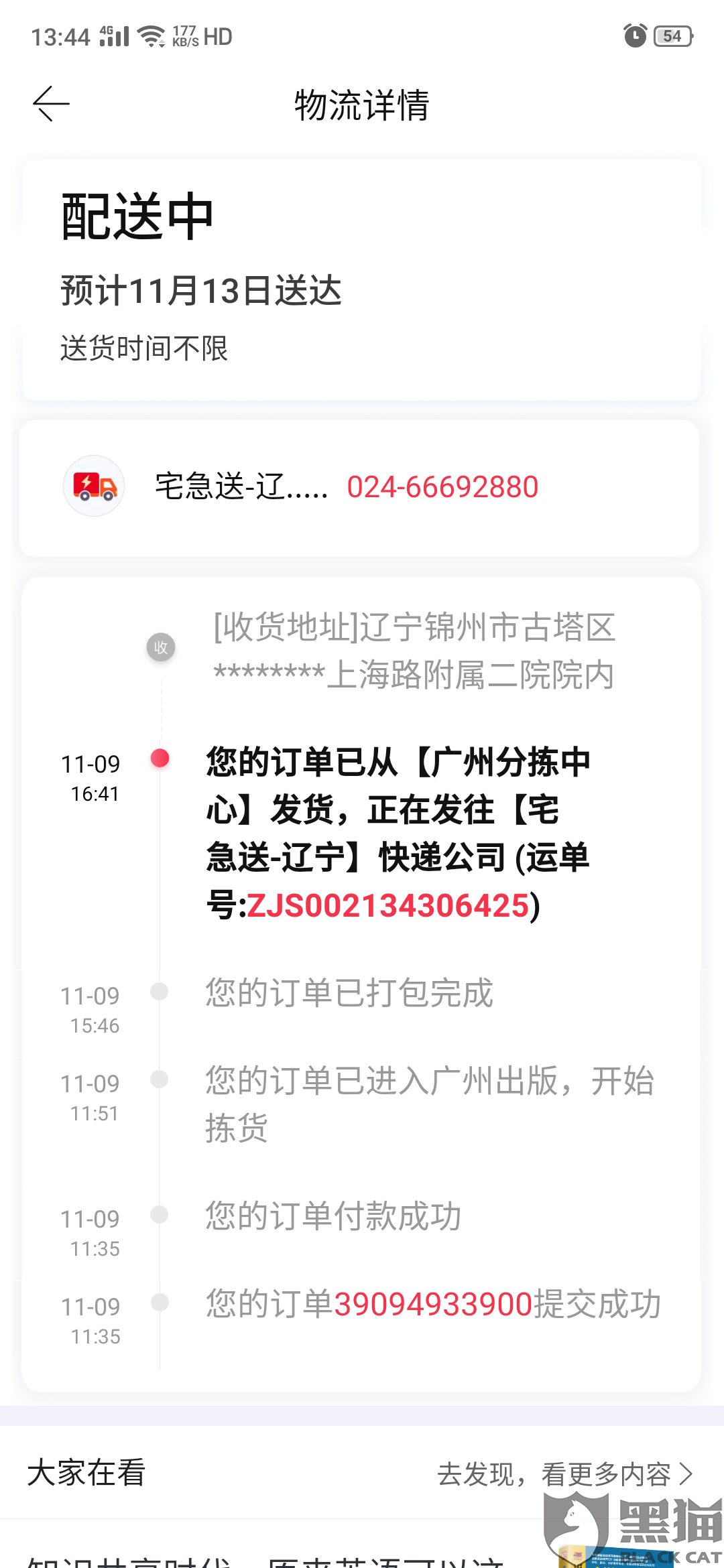Open 去发现，看更多内容 link
724x1568 pixels.
(x=564, y=1474)
